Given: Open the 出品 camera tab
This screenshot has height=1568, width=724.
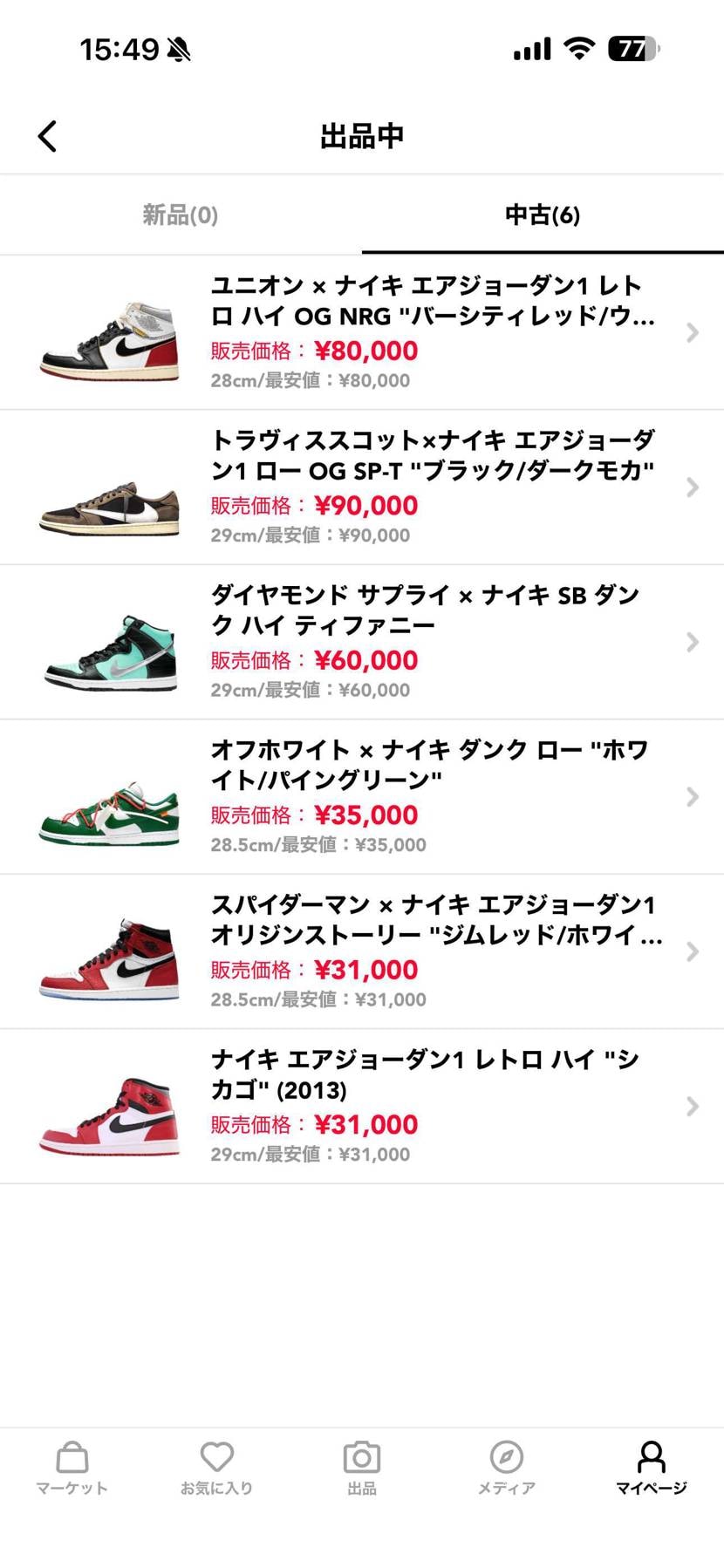Looking at the screenshot, I should [361, 1468].
